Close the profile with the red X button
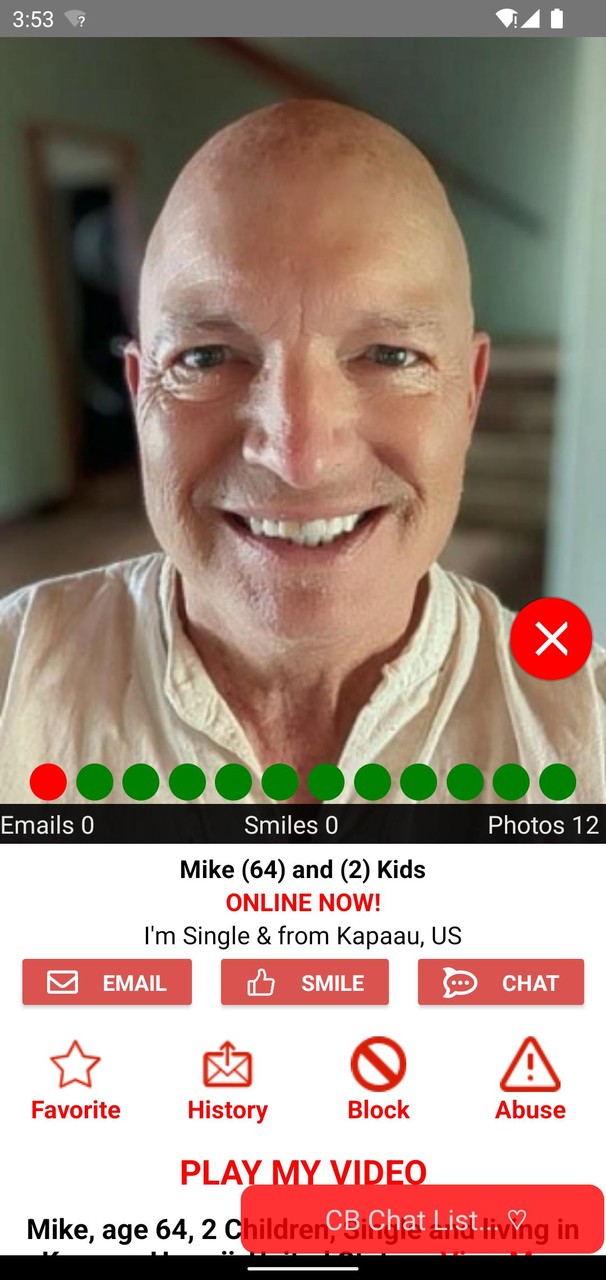Viewport: 606px width, 1280px height. (551, 638)
